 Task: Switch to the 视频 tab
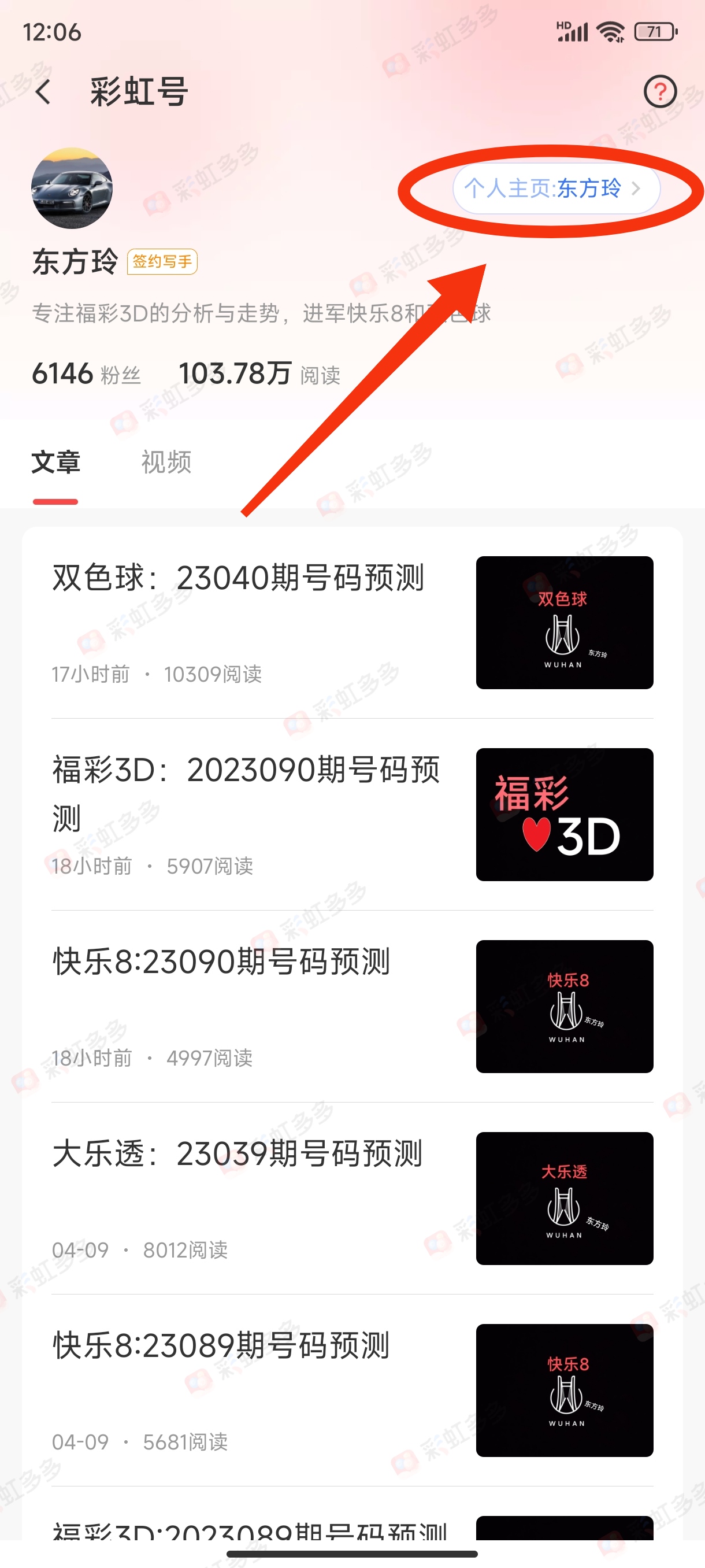tap(166, 462)
